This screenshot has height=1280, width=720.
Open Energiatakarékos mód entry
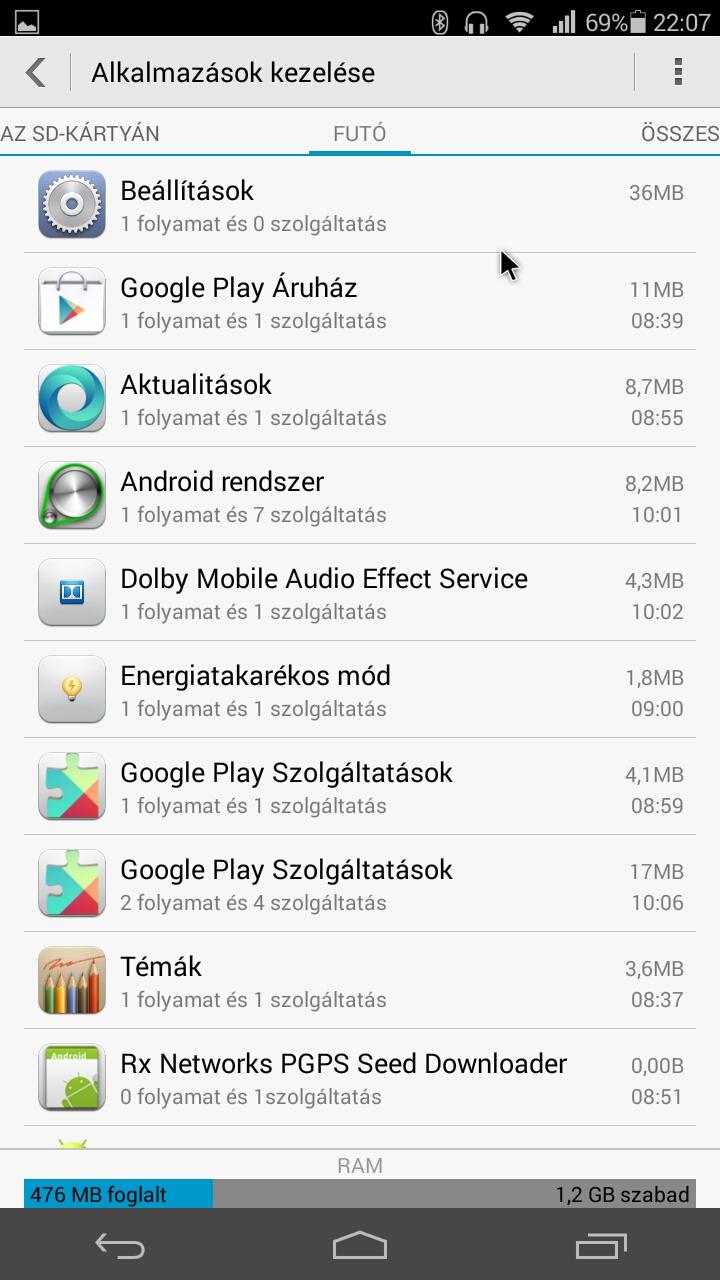[x=360, y=690]
